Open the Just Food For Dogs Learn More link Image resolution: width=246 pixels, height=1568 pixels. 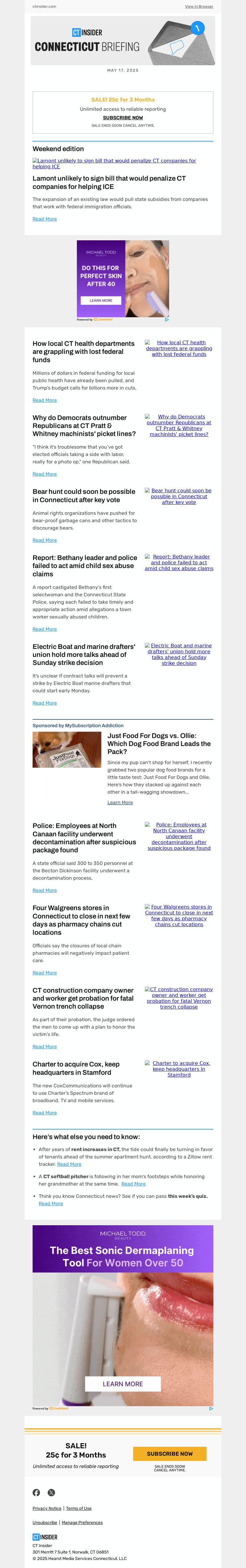[x=120, y=802]
